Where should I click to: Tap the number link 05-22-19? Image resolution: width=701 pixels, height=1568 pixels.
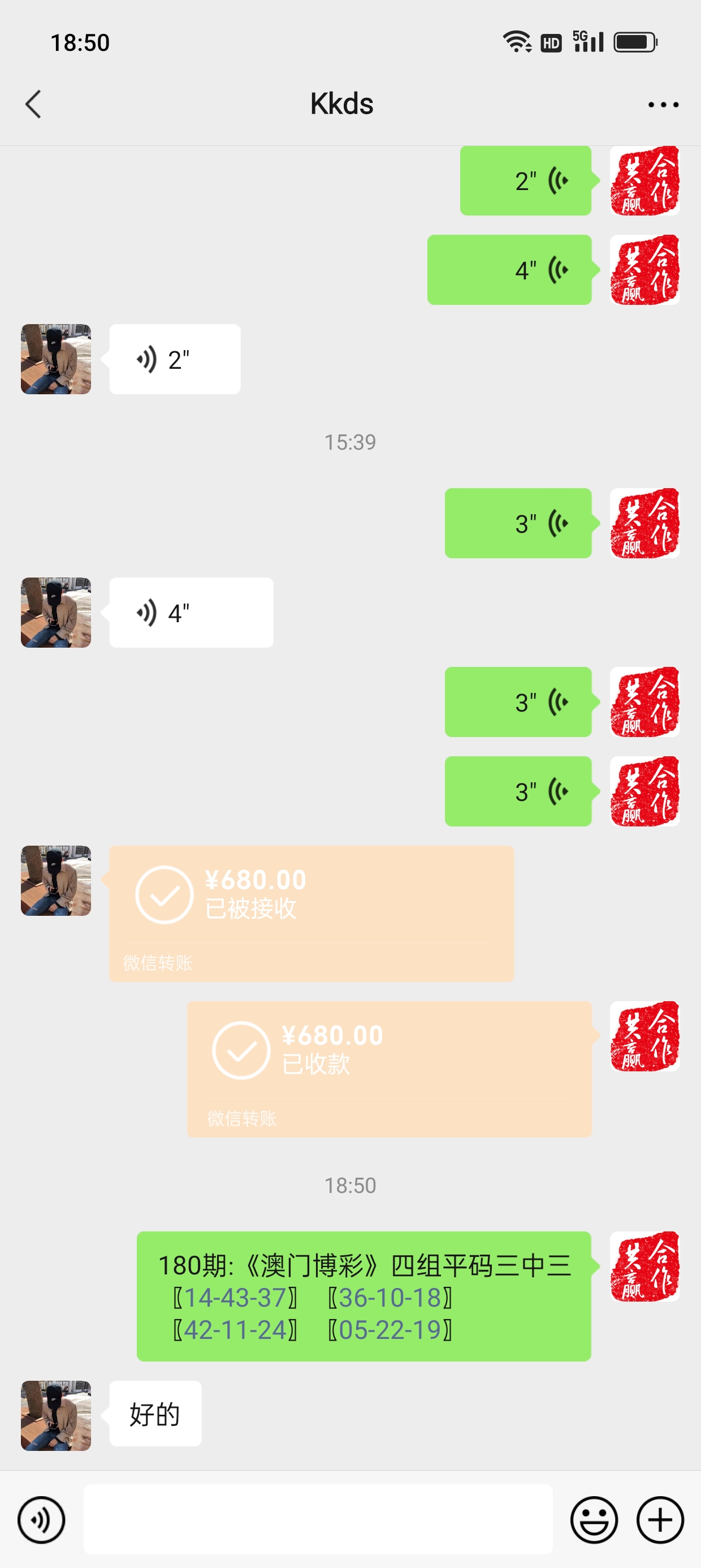(390, 1330)
